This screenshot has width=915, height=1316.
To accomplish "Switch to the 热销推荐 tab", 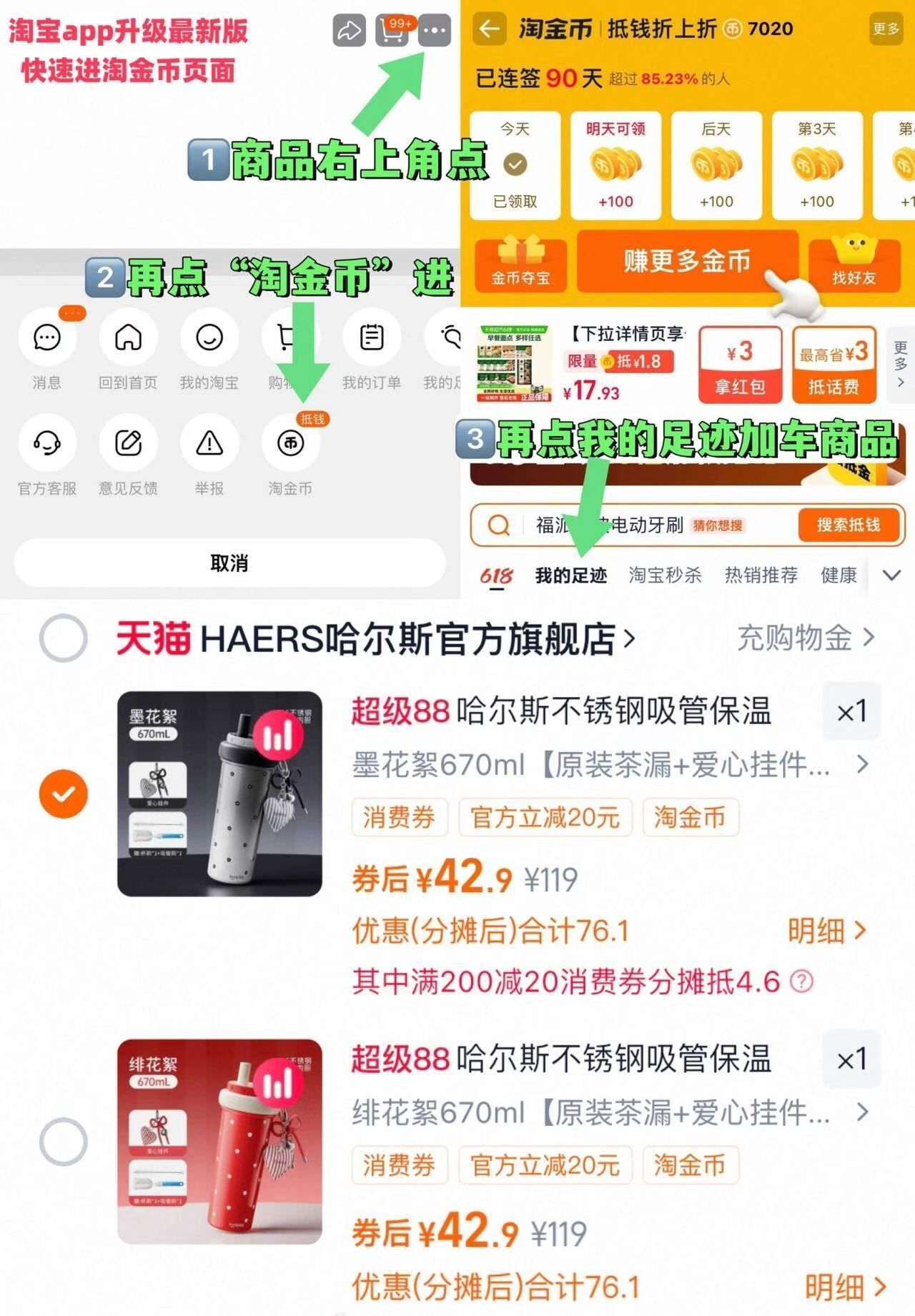I will [763, 575].
